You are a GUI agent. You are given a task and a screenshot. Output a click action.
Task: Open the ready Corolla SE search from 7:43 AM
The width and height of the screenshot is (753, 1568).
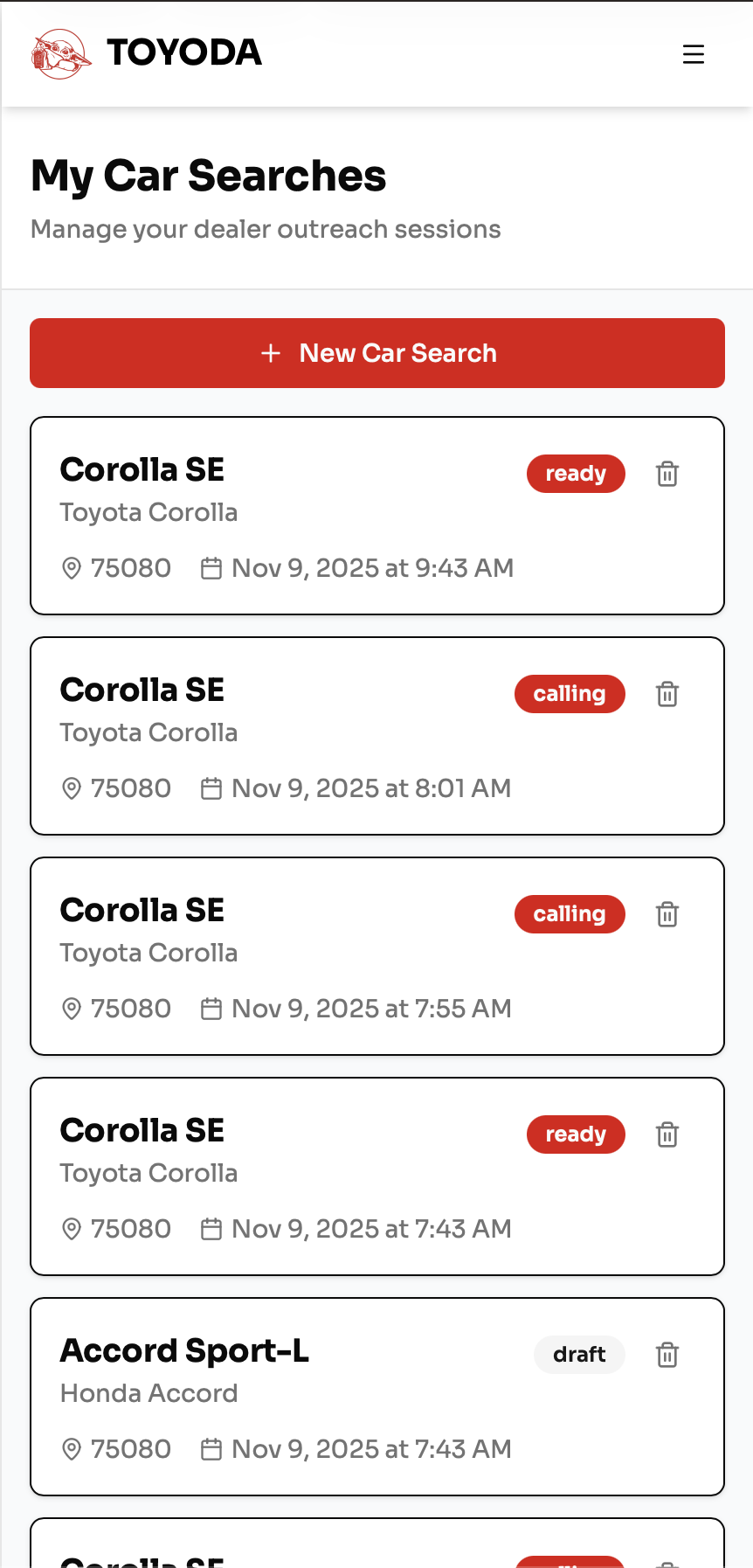coord(377,1176)
